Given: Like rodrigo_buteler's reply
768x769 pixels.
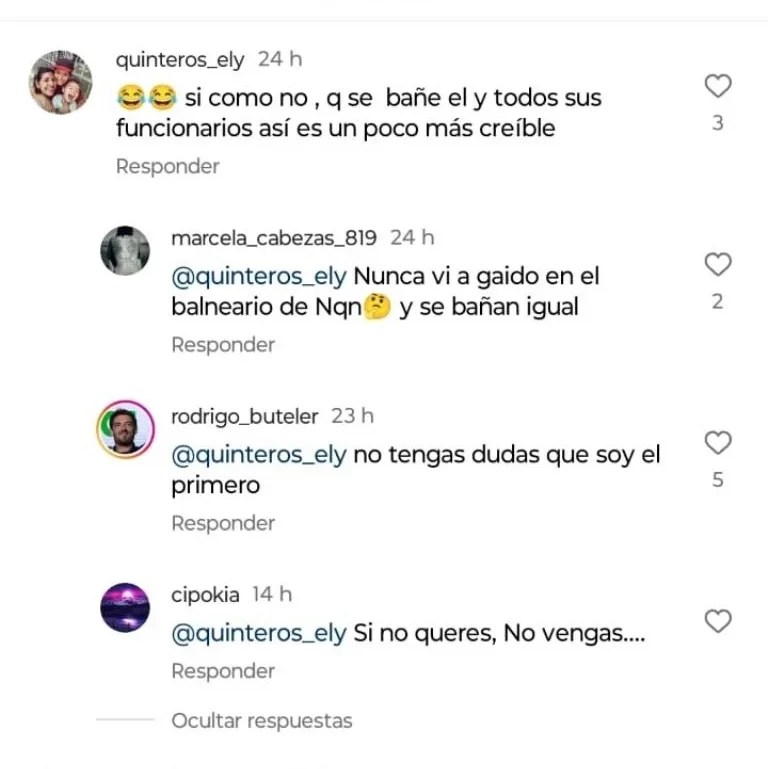Looking at the screenshot, I should [x=718, y=443].
